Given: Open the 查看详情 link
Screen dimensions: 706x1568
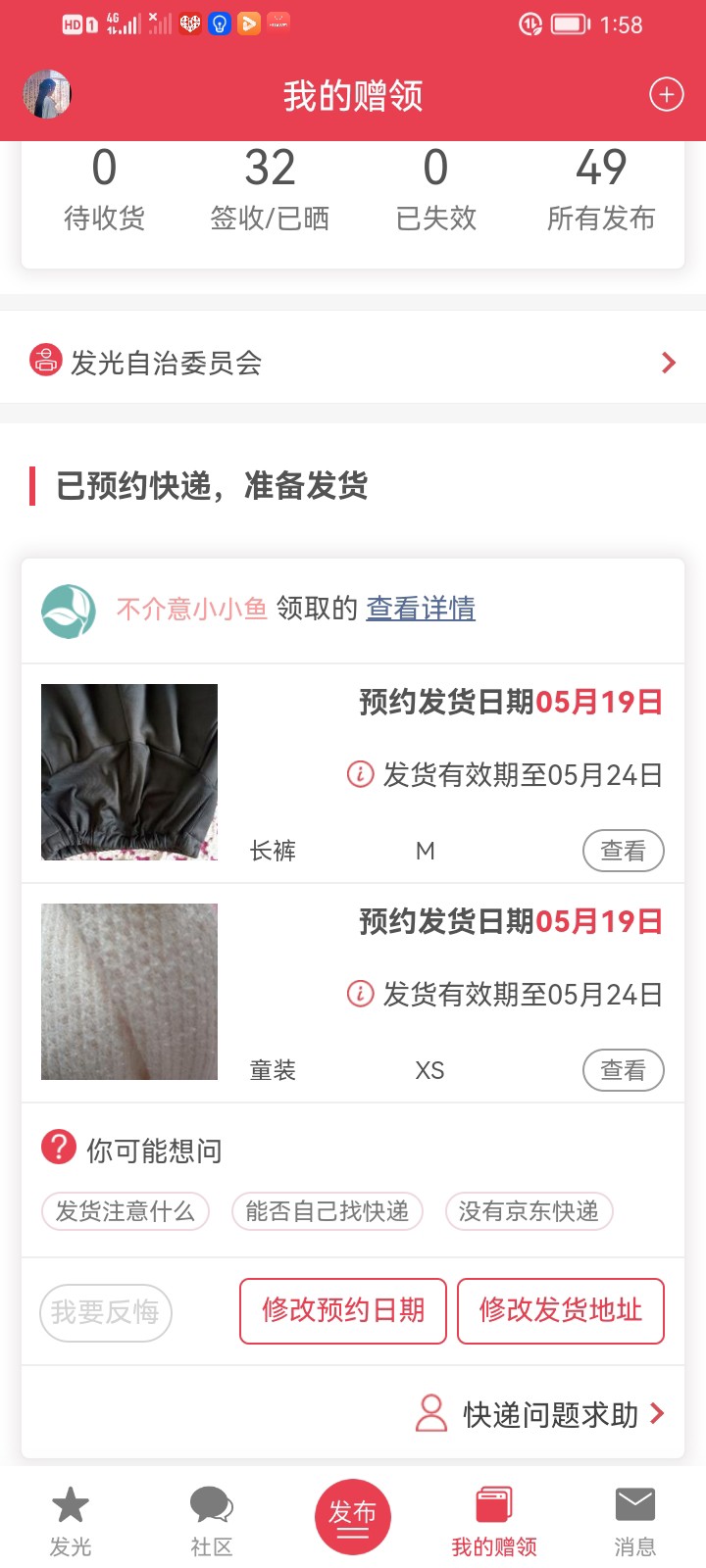Looking at the screenshot, I should click(421, 609).
